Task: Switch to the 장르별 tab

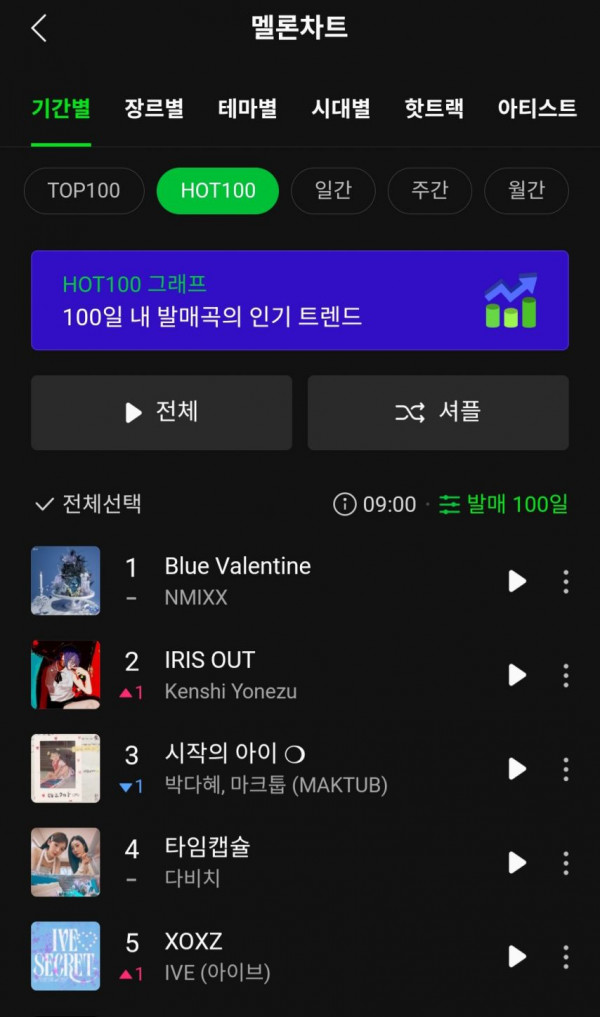Action: 153,109
